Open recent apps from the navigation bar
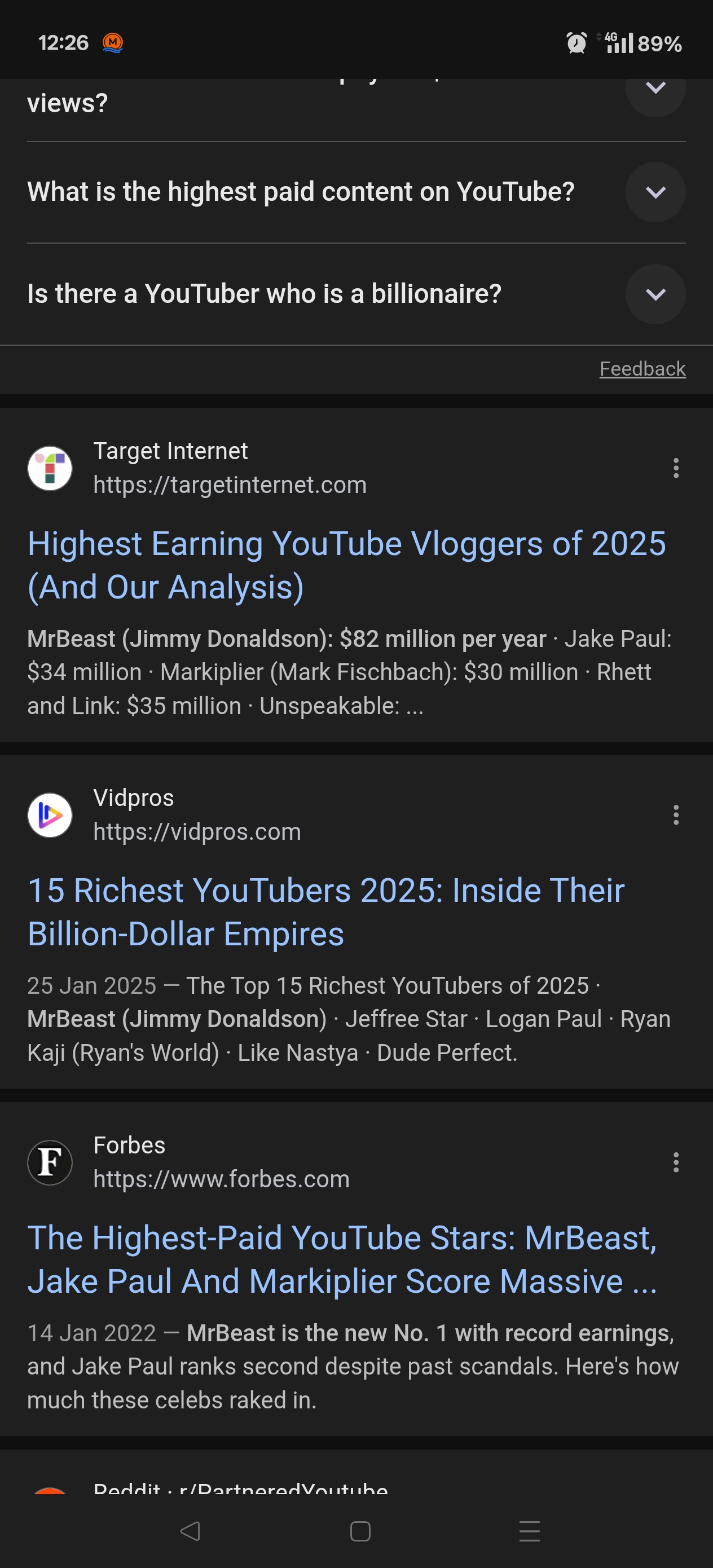The height and width of the screenshot is (1568, 713). (529, 1531)
